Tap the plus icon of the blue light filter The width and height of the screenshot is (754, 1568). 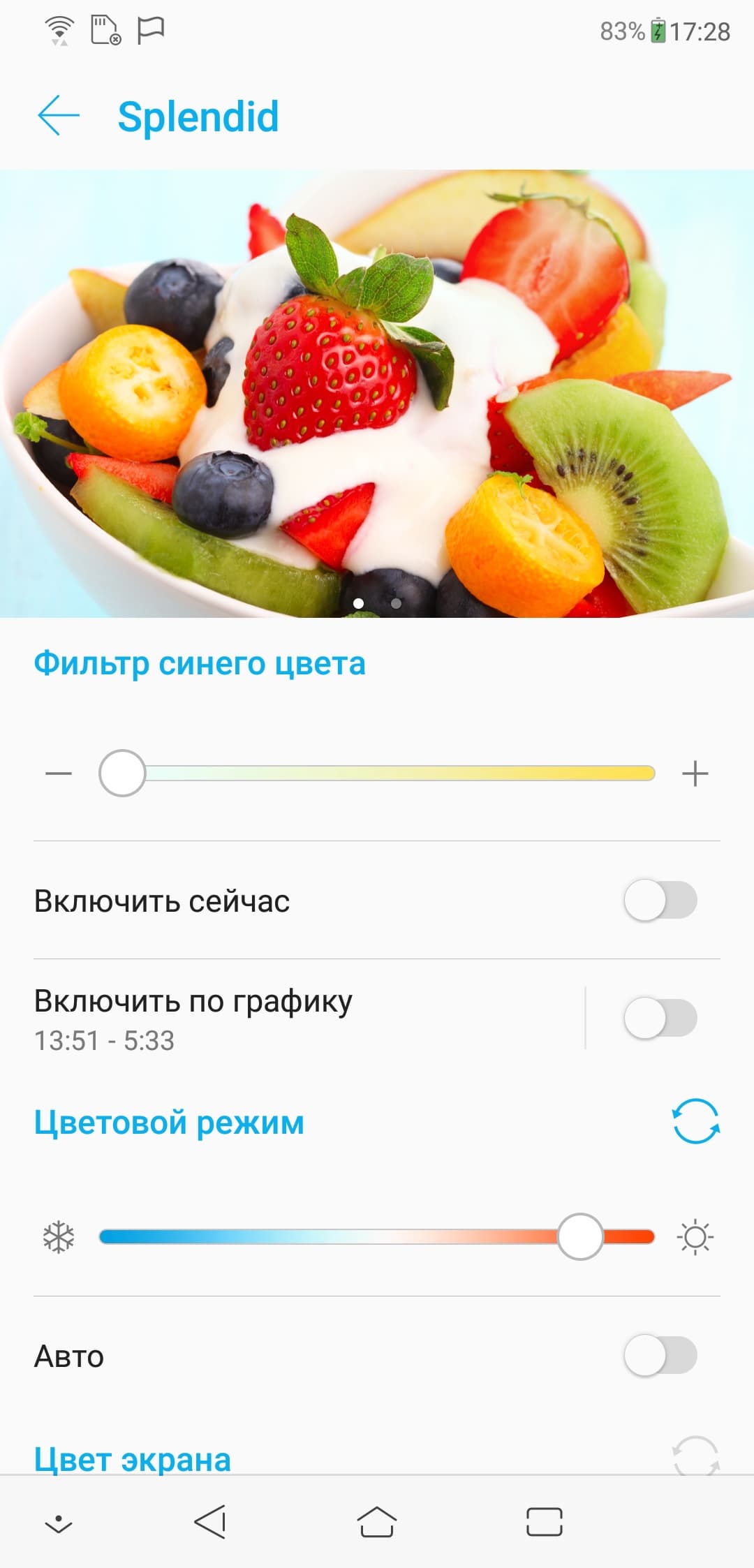pos(695,774)
